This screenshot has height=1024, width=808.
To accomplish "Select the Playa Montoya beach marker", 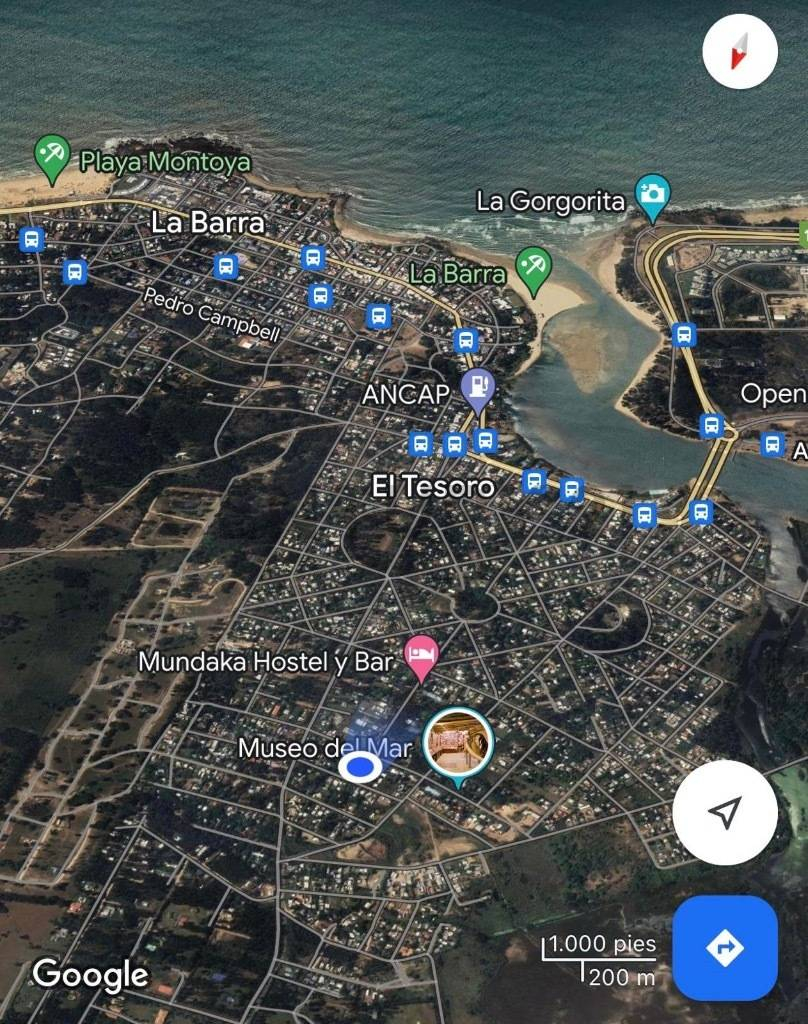I will pos(51,155).
